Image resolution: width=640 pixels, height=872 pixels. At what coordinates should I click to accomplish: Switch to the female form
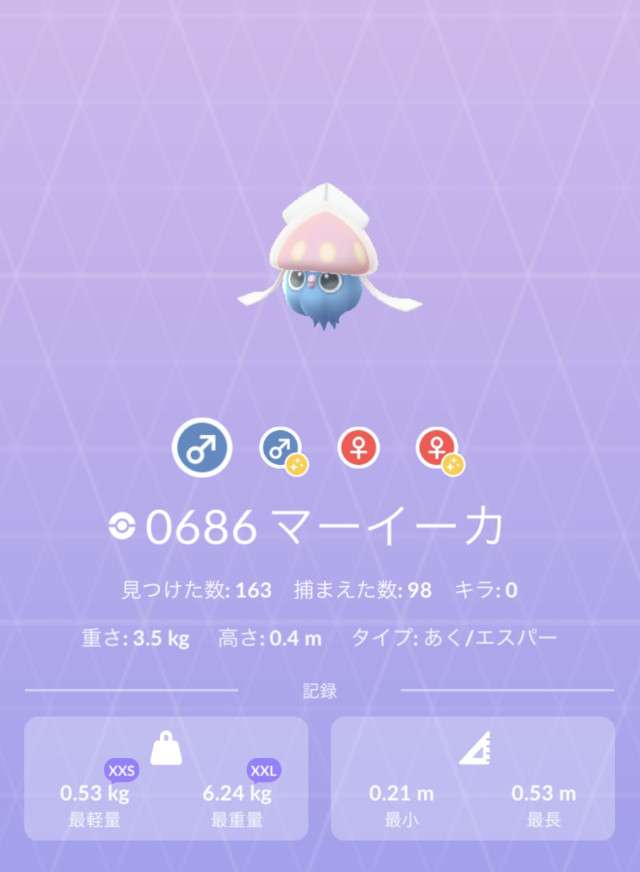[360, 448]
